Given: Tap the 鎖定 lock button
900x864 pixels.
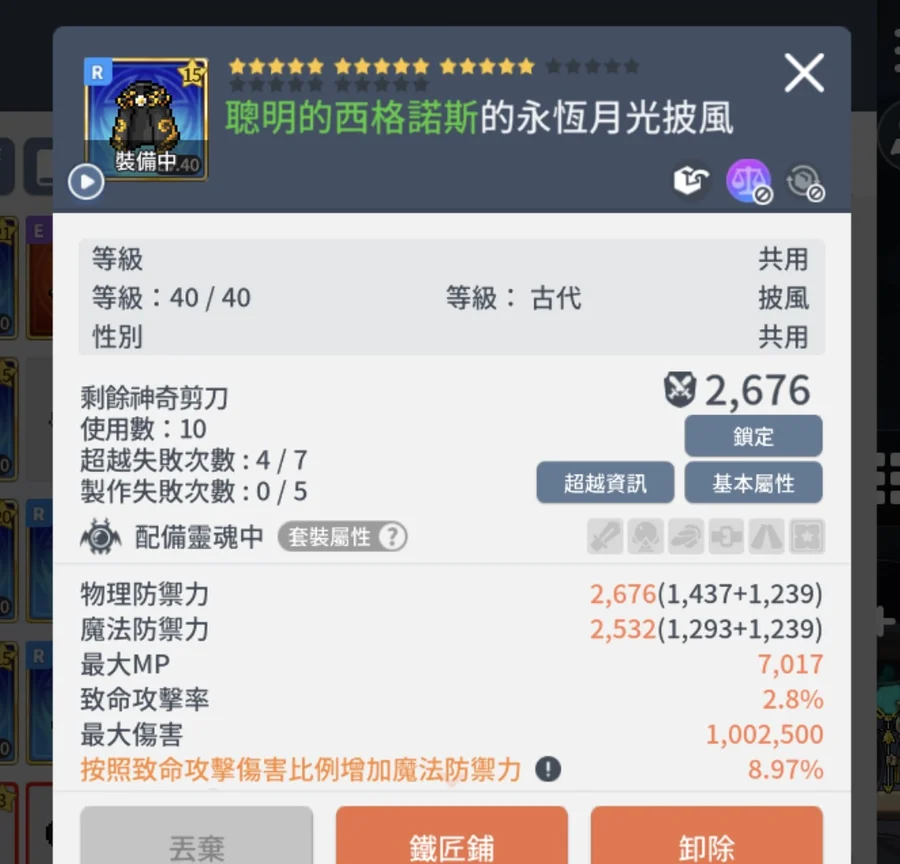Looking at the screenshot, I should (753, 436).
